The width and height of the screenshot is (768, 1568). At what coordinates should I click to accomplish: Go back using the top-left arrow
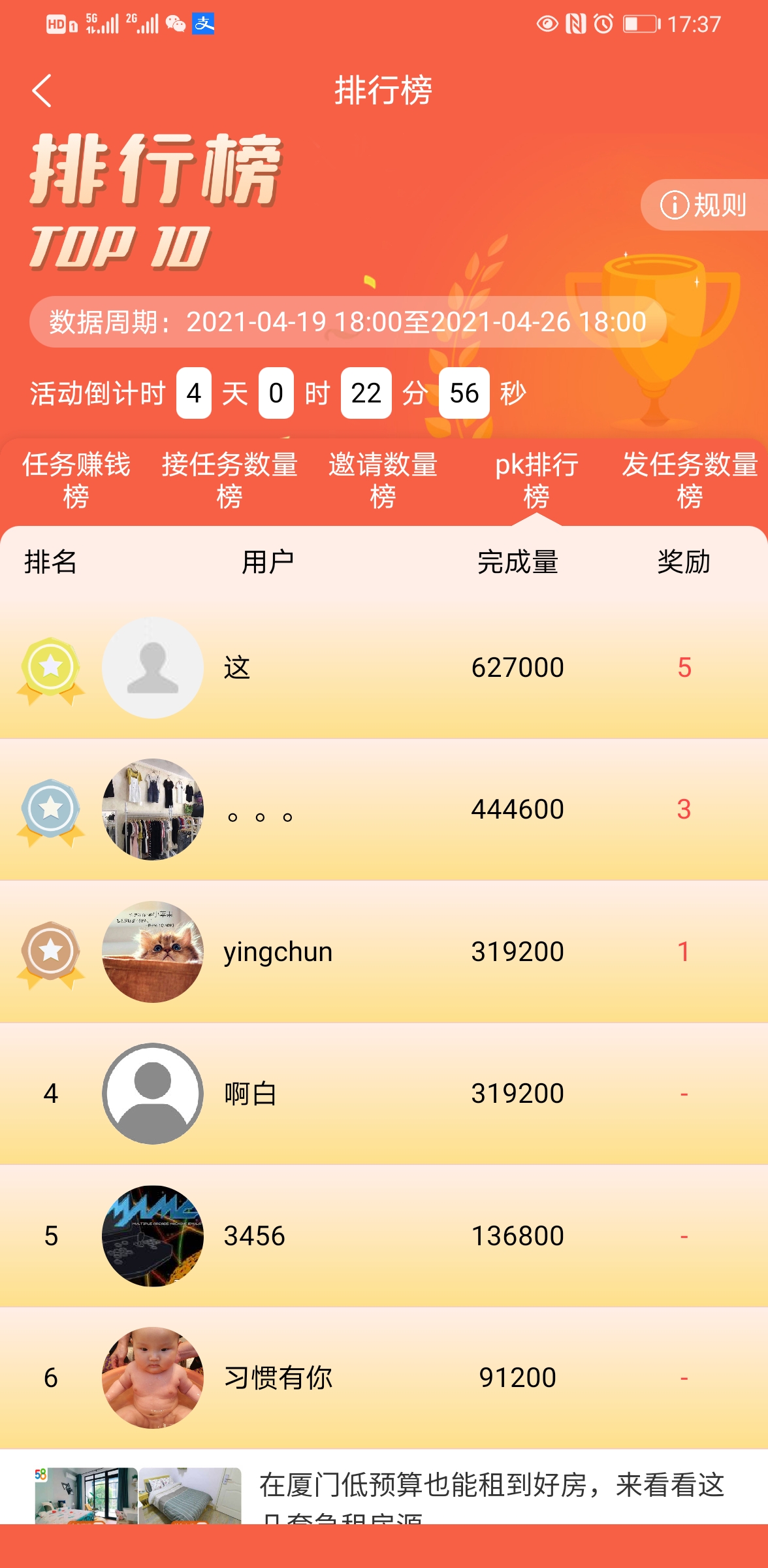pyautogui.click(x=42, y=90)
